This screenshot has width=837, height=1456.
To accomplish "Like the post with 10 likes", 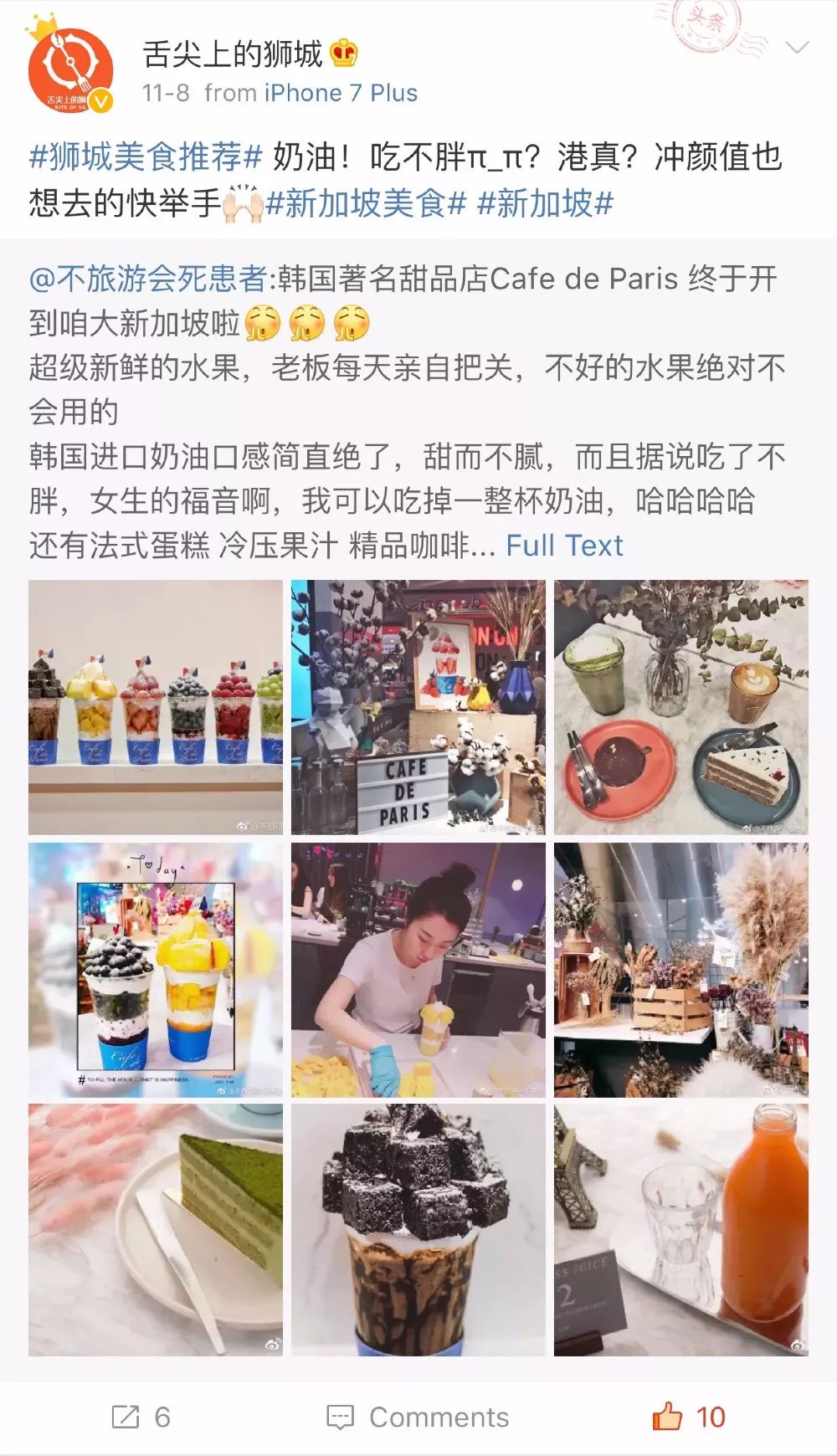I will click(688, 1417).
